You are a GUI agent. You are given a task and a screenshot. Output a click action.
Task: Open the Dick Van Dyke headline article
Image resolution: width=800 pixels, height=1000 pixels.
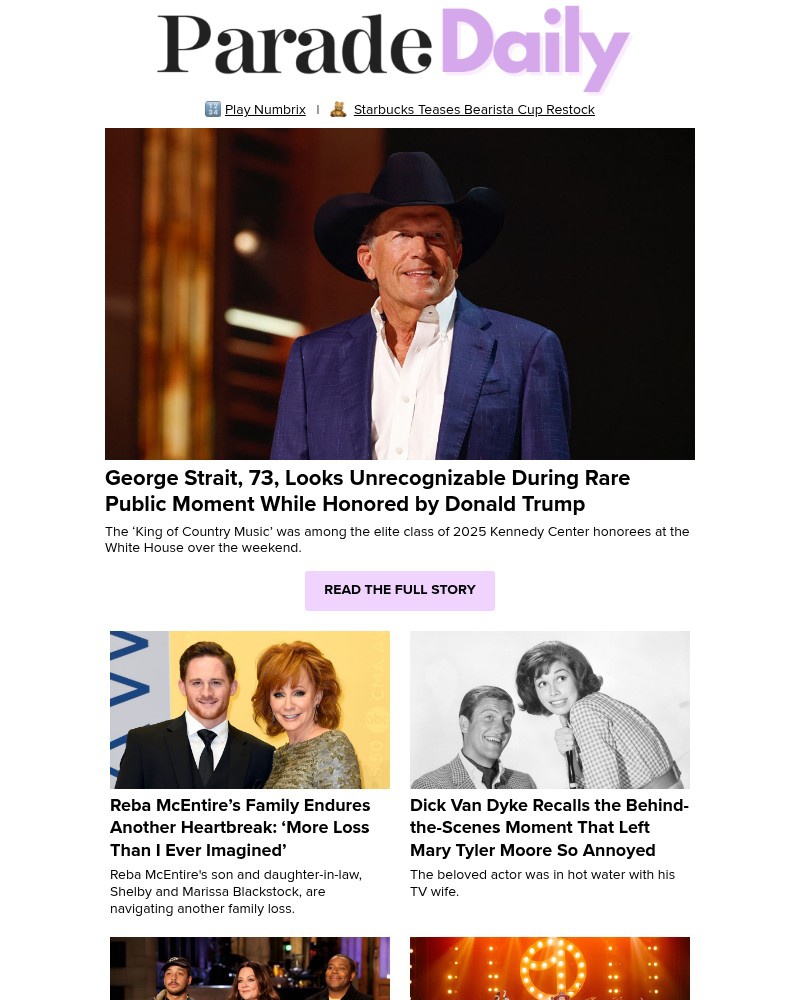click(549, 827)
